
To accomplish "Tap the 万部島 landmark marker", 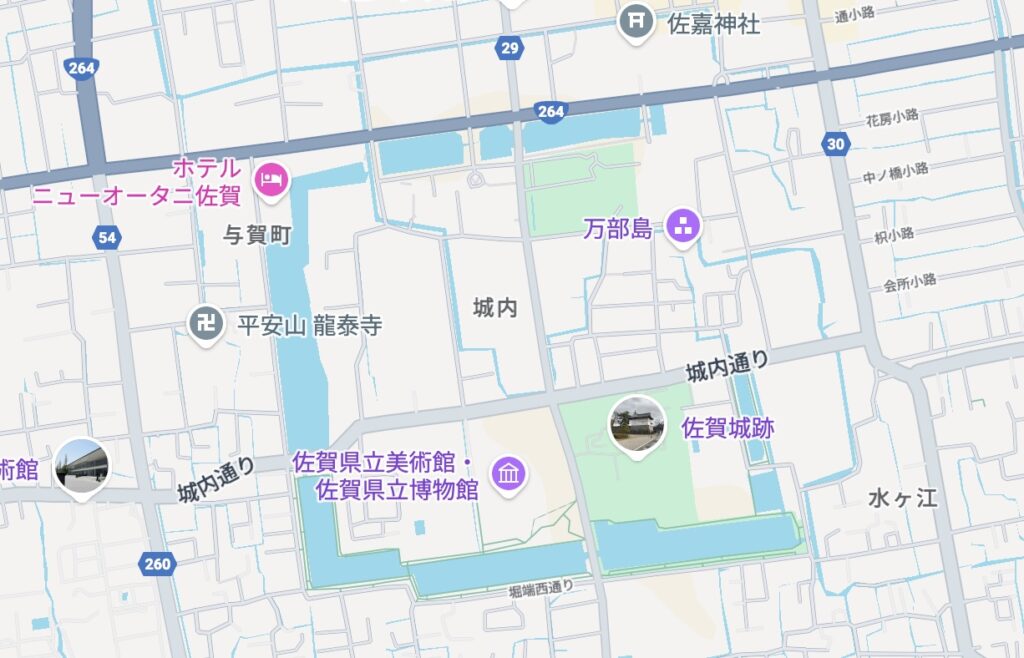I will click(684, 227).
